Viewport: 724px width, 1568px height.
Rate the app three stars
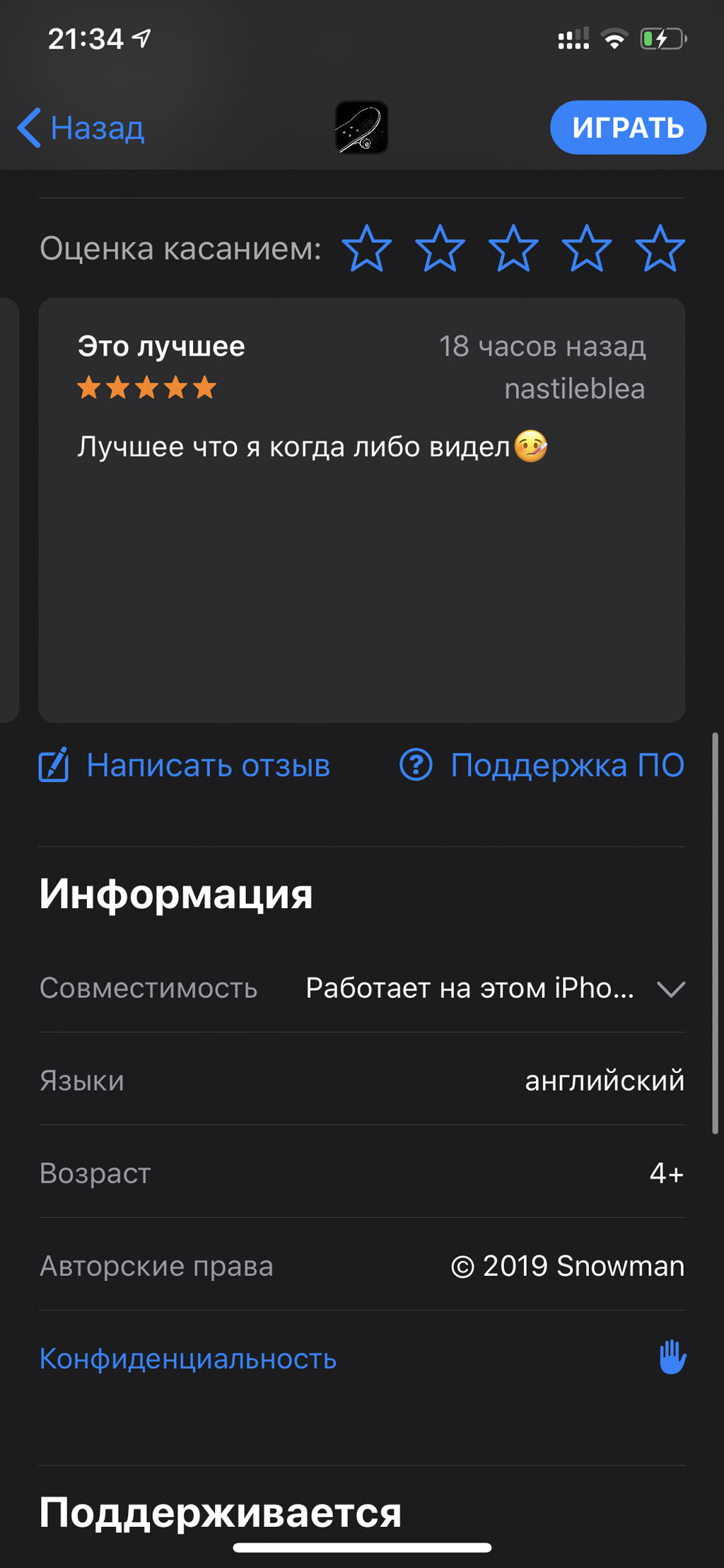(513, 249)
